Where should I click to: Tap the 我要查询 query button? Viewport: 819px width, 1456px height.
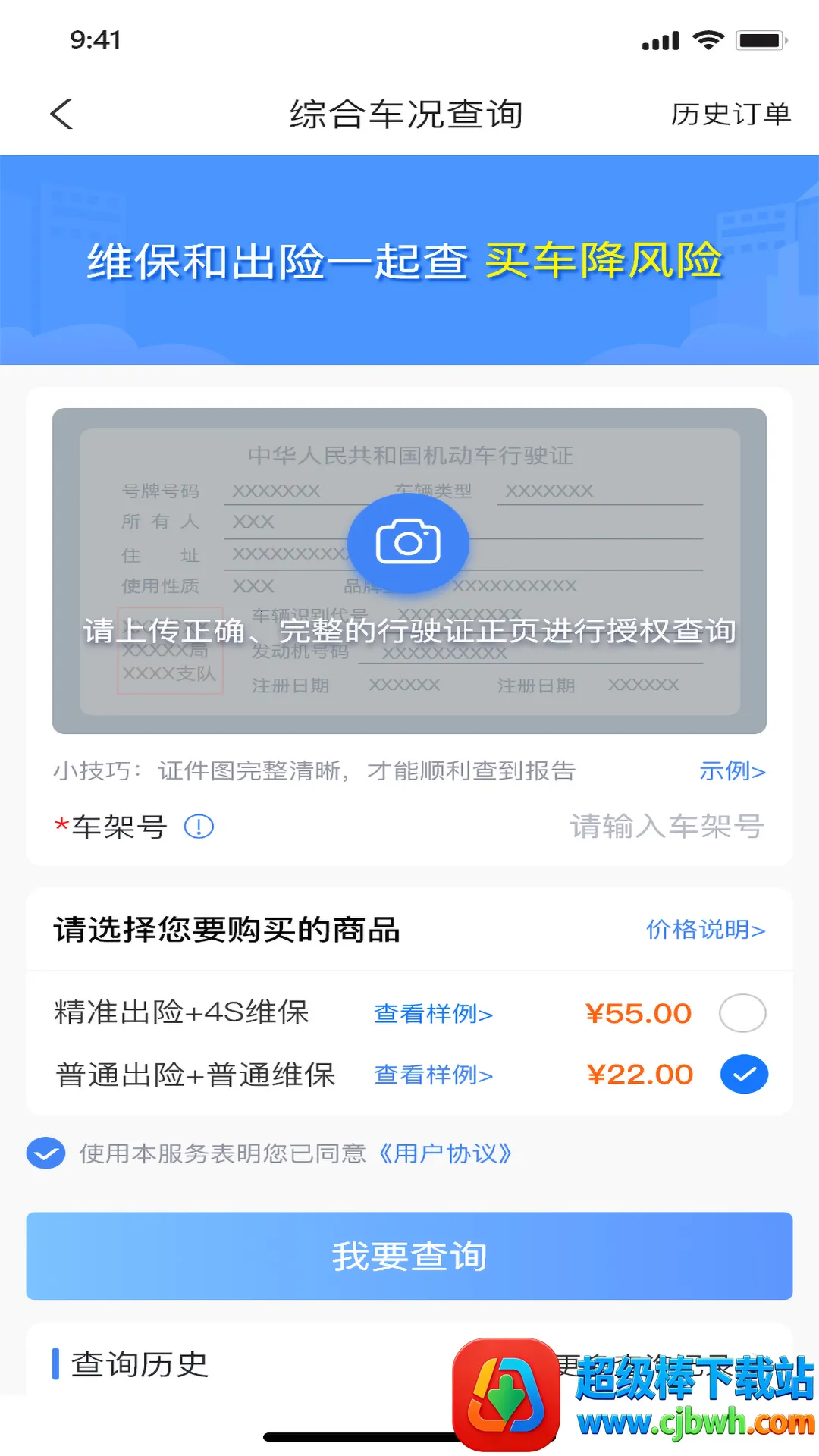tap(409, 1256)
